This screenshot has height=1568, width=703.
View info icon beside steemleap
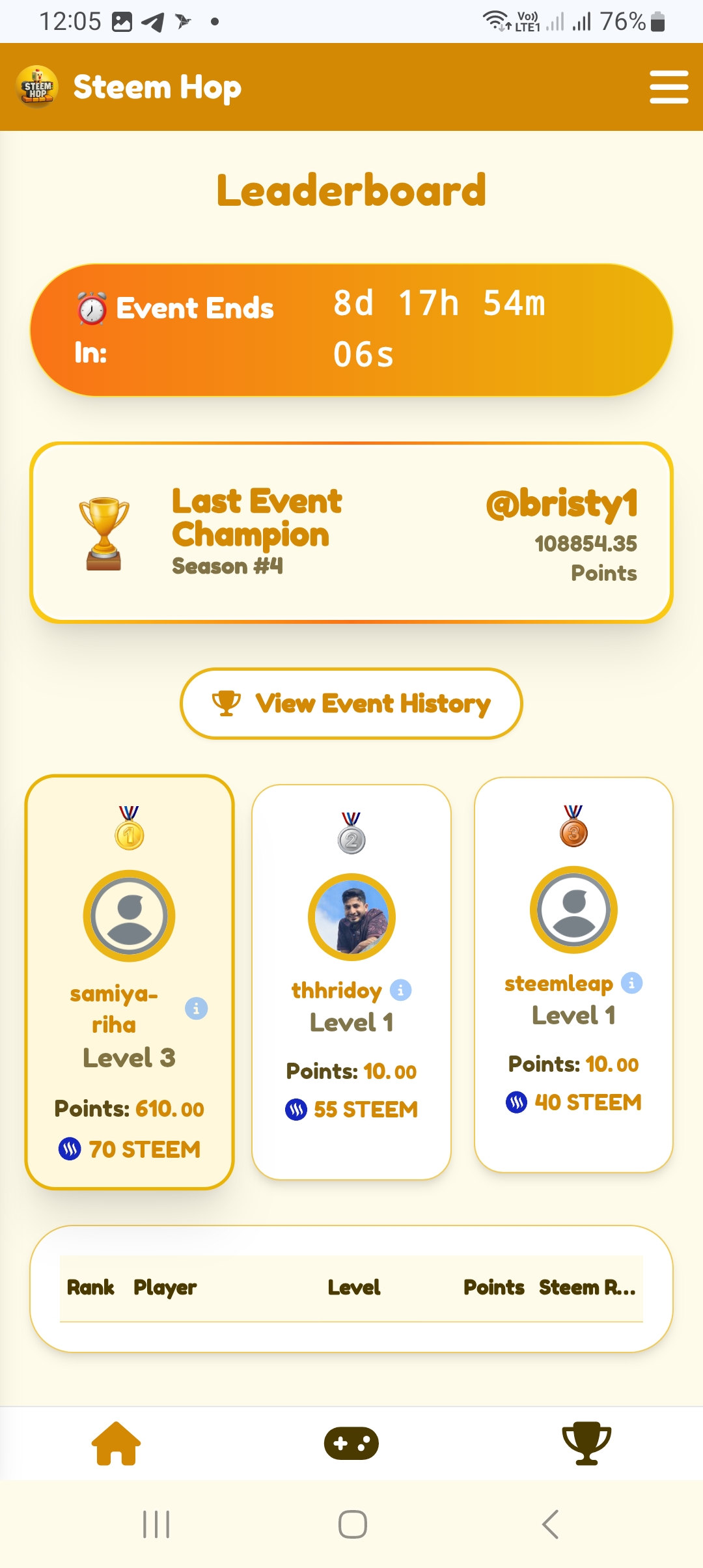coord(631,983)
